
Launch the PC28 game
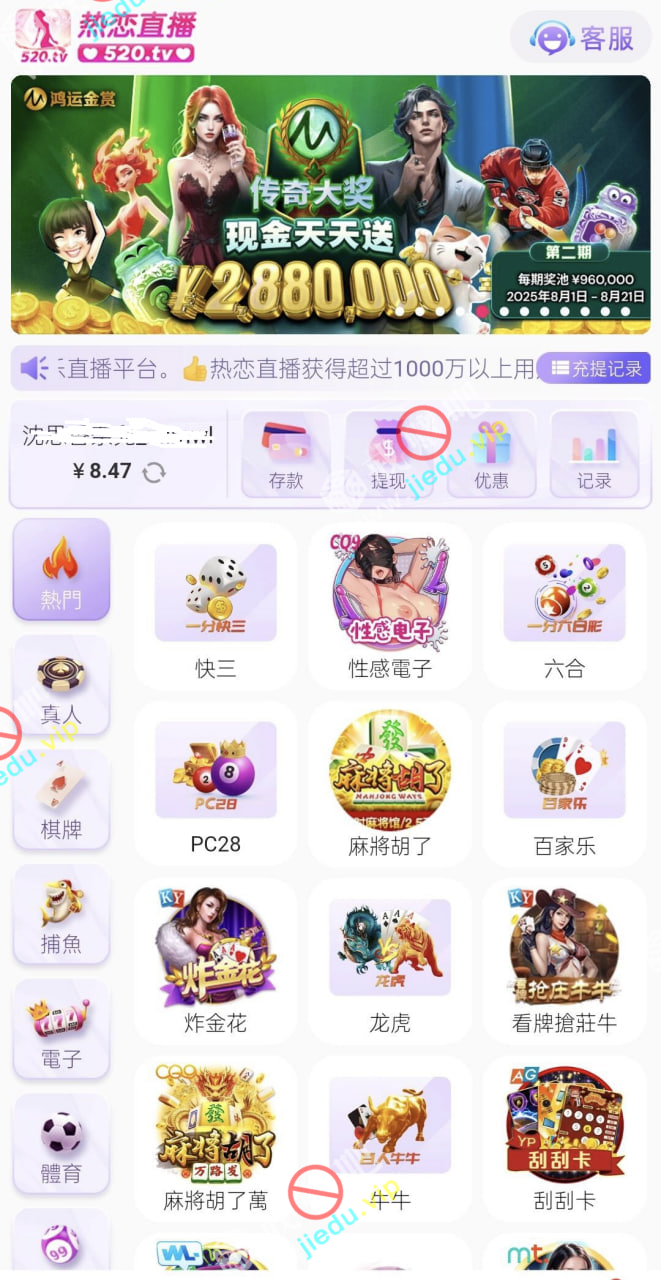click(x=215, y=784)
